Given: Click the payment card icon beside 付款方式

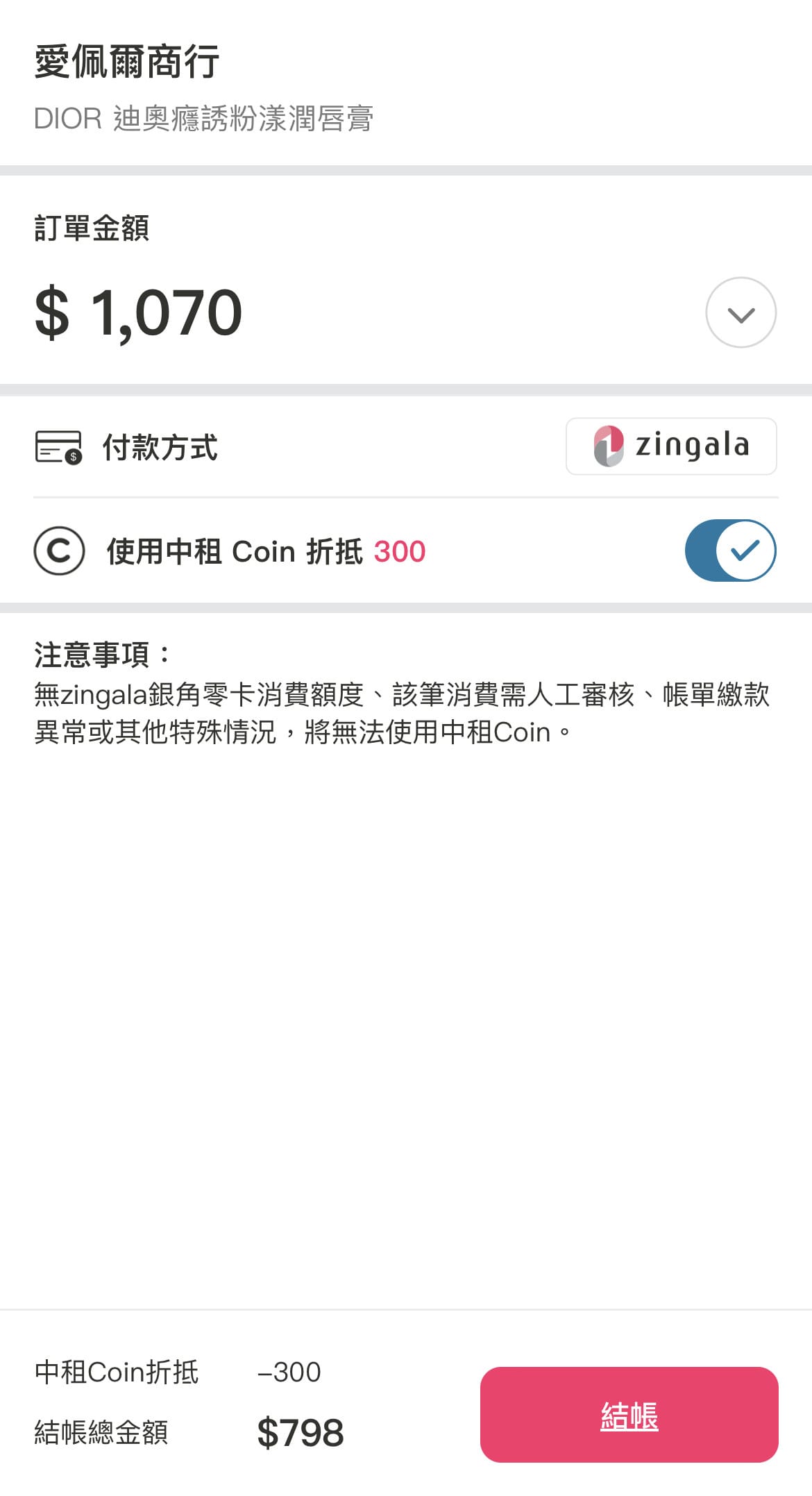Looking at the screenshot, I should pos(58,448).
